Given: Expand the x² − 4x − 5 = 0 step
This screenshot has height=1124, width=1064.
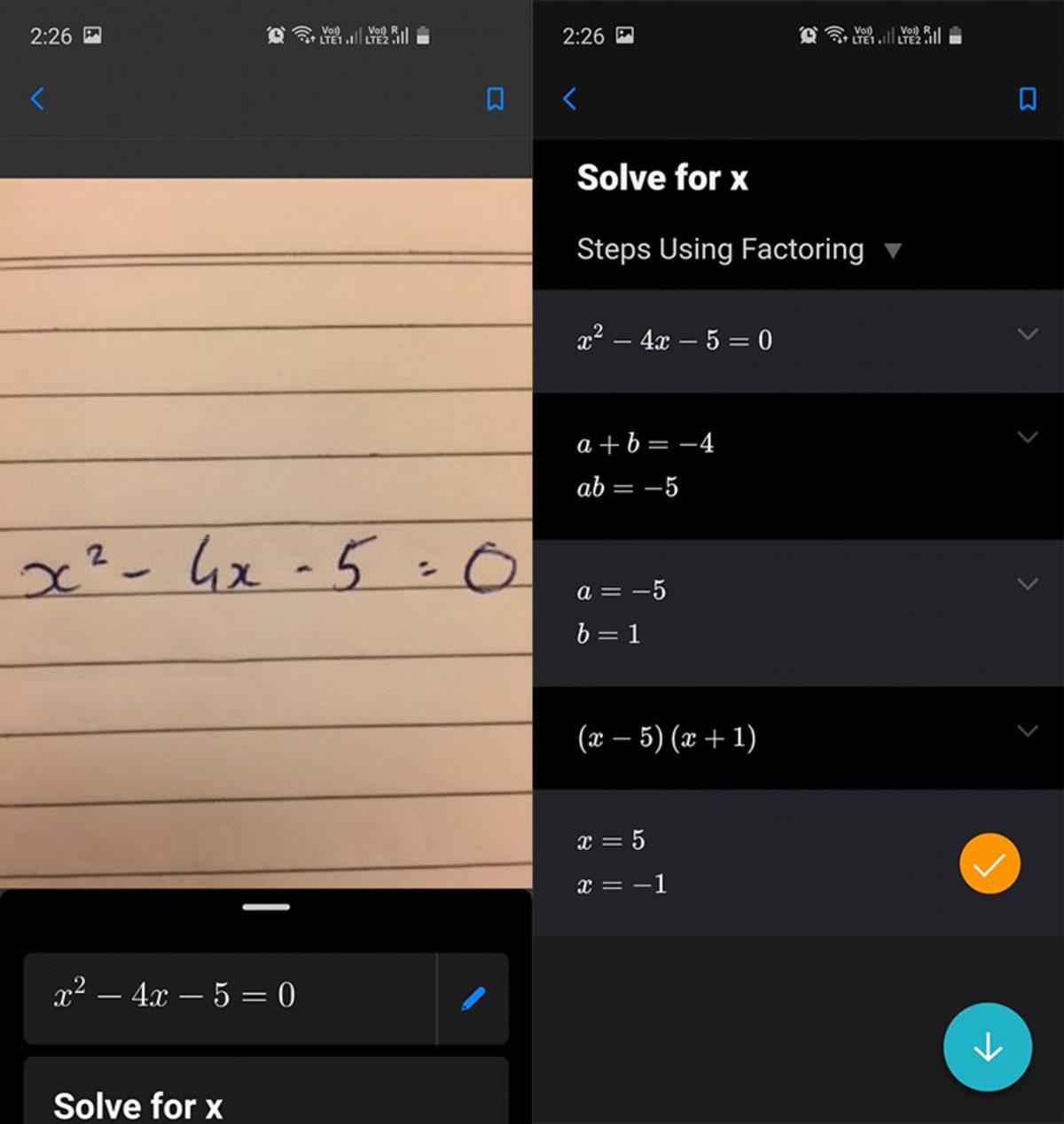Looking at the screenshot, I should coord(1026,335).
